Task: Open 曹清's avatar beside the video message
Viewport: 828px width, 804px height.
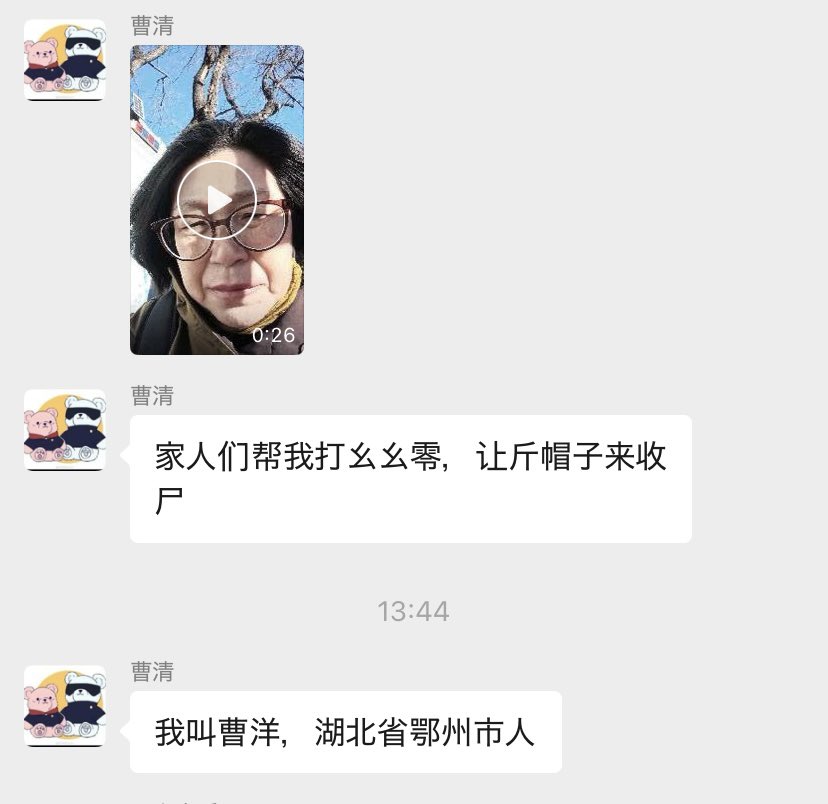Action: coord(65,60)
